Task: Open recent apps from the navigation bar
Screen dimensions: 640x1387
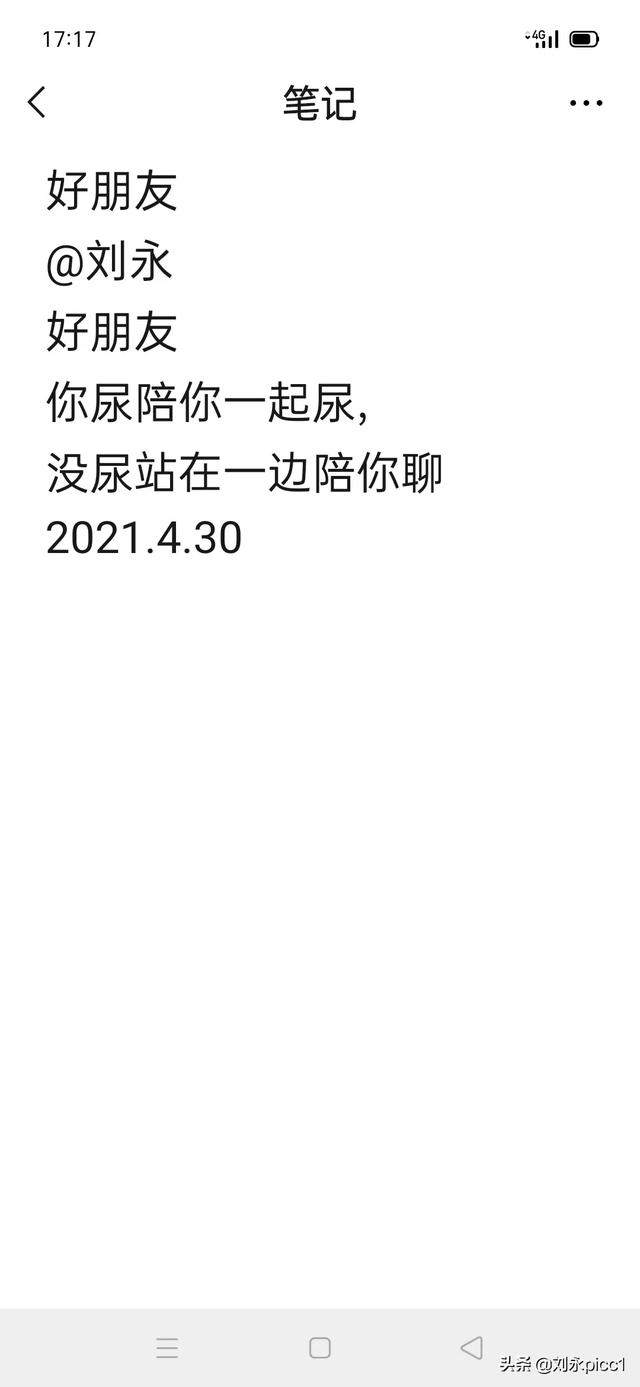Action: (x=167, y=1347)
